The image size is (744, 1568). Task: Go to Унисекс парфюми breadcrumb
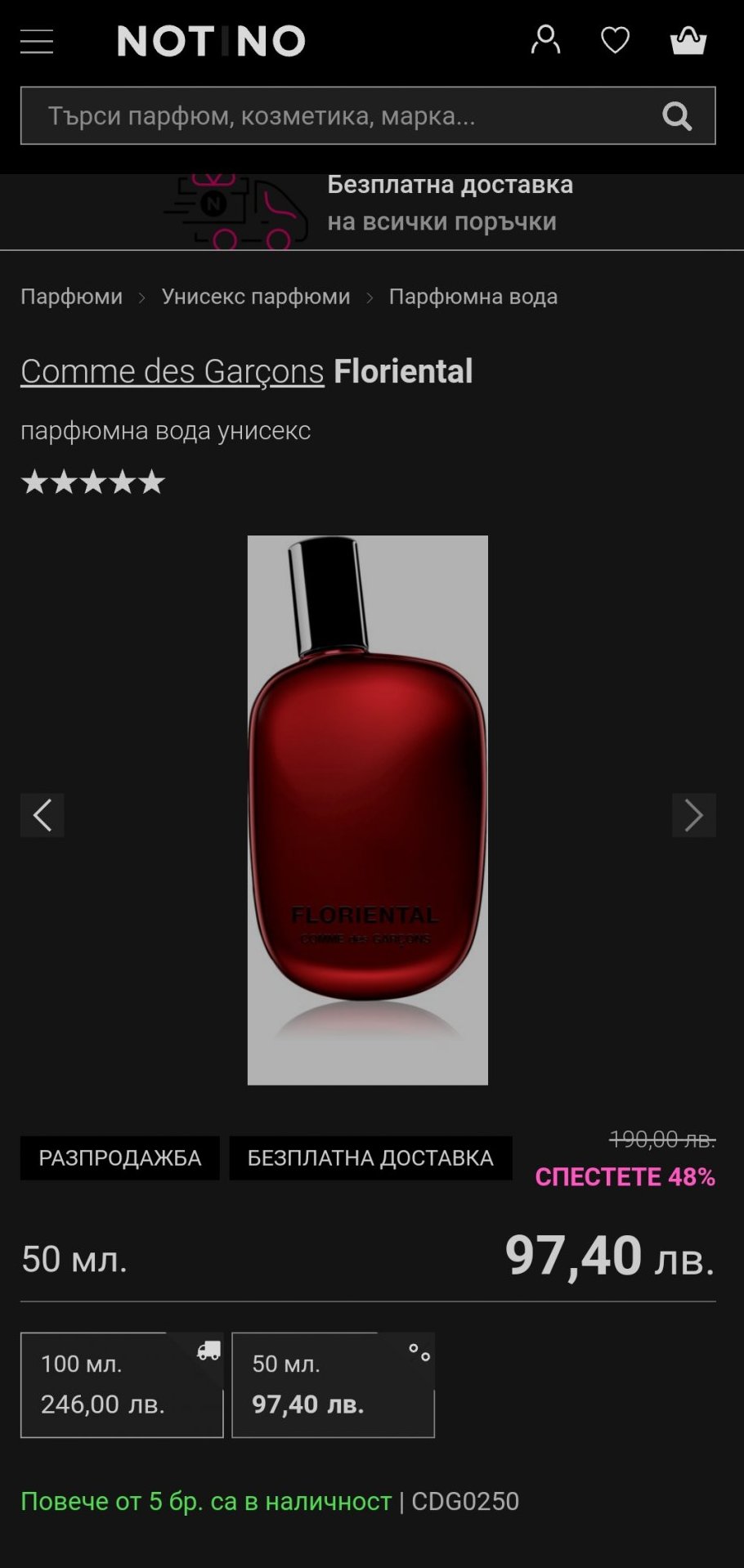(x=256, y=297)
